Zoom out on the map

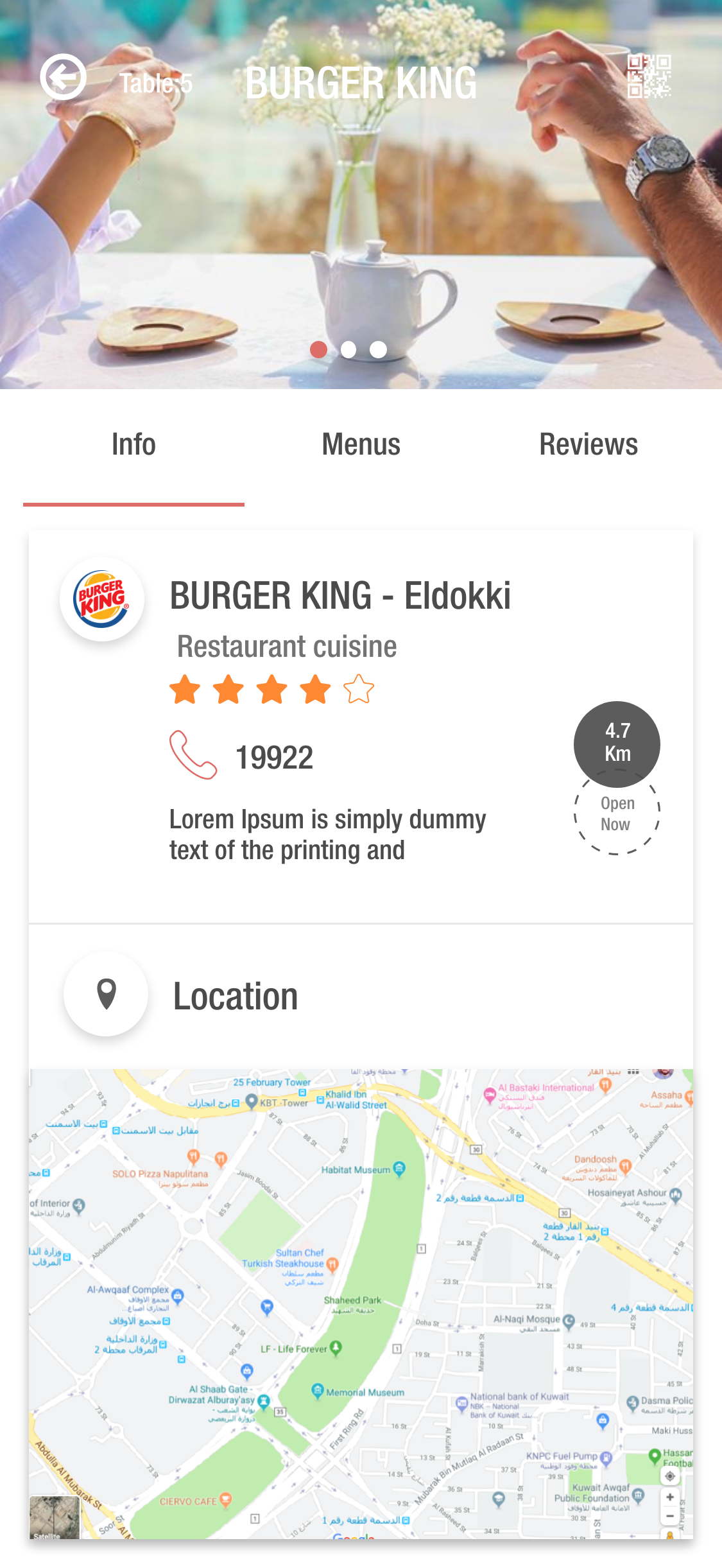(x=669, y=1516)
